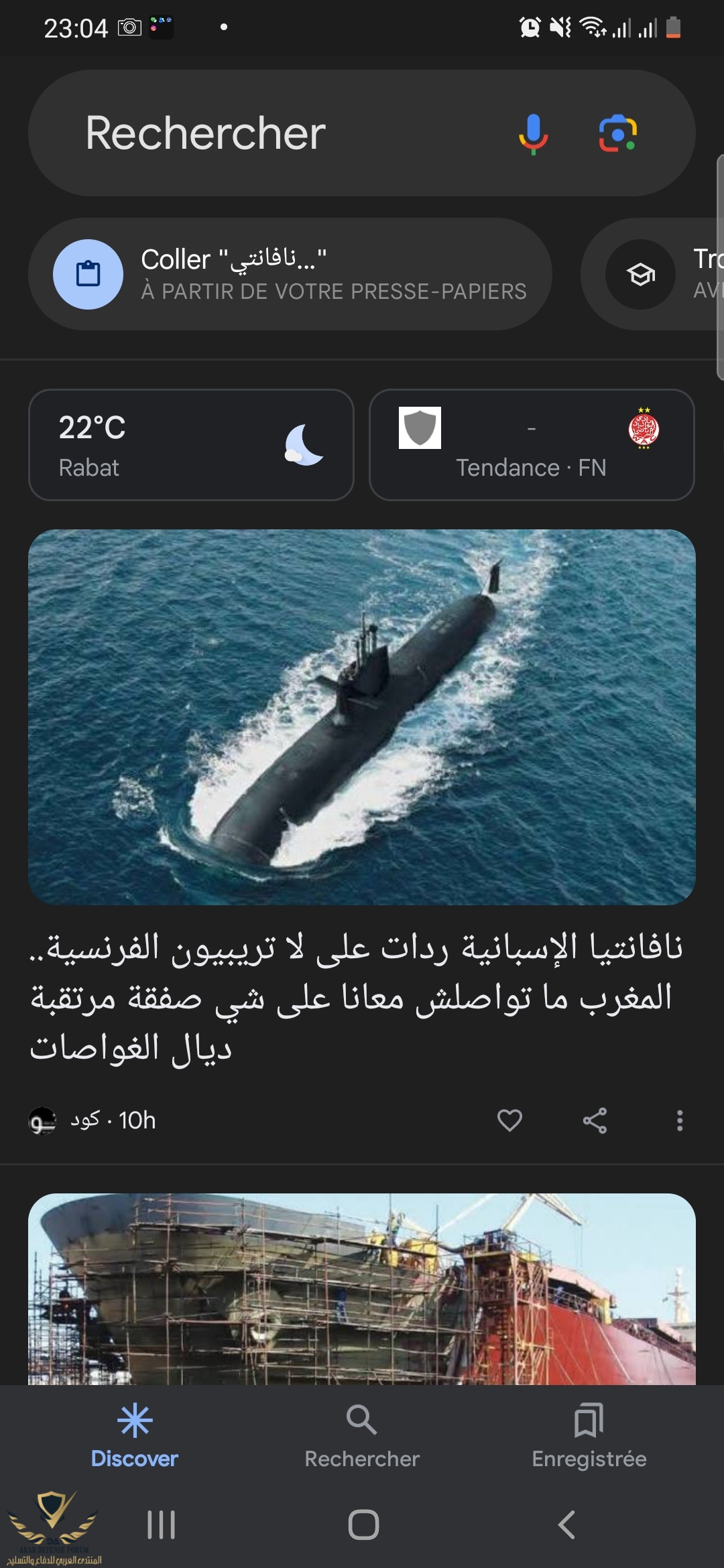Screen dimensions: 724x1568
Task: Like the Navantia submarine article
Action: click(509, 1120)
